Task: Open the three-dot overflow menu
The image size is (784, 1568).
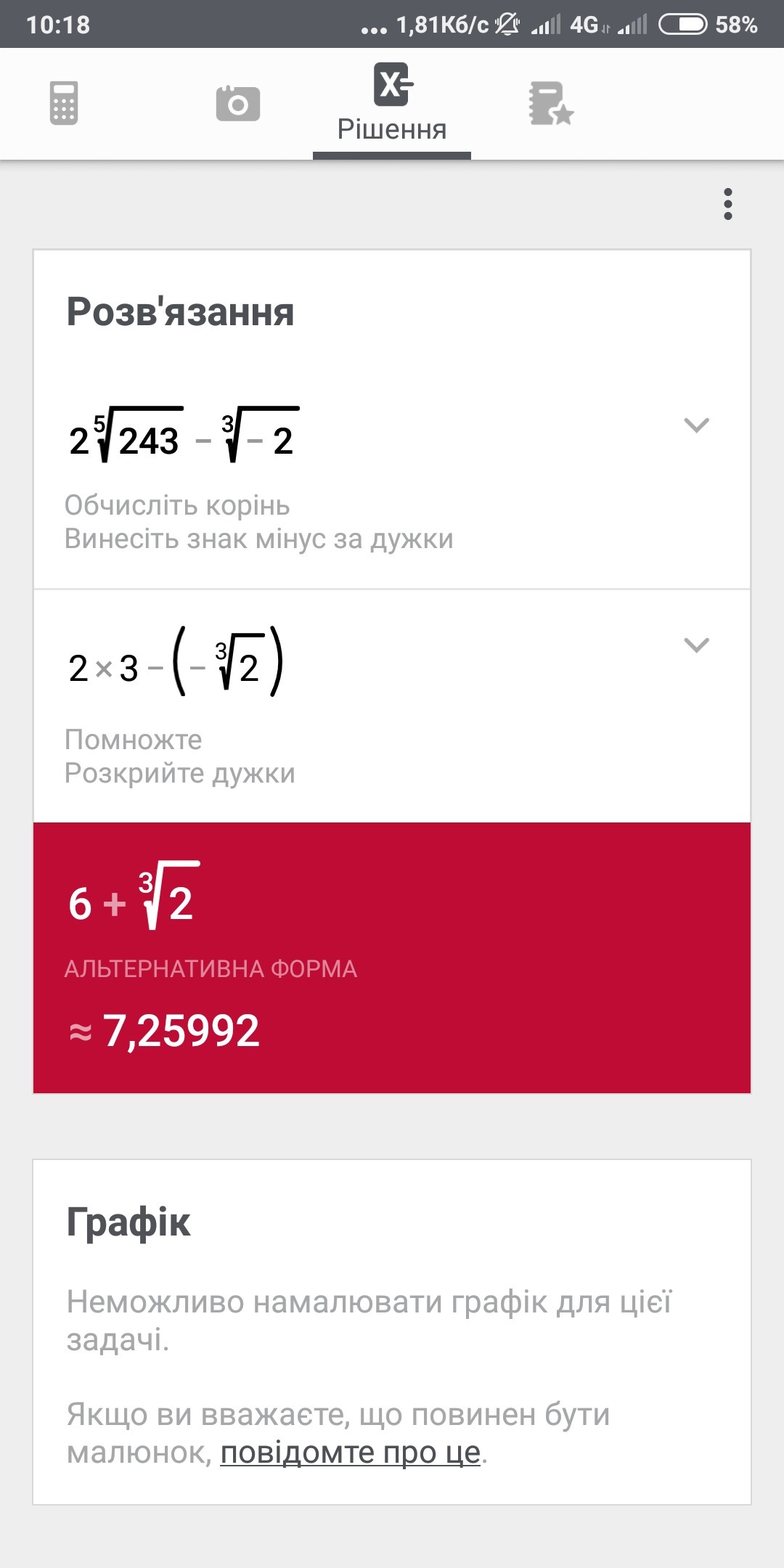Action: [728, 204]
